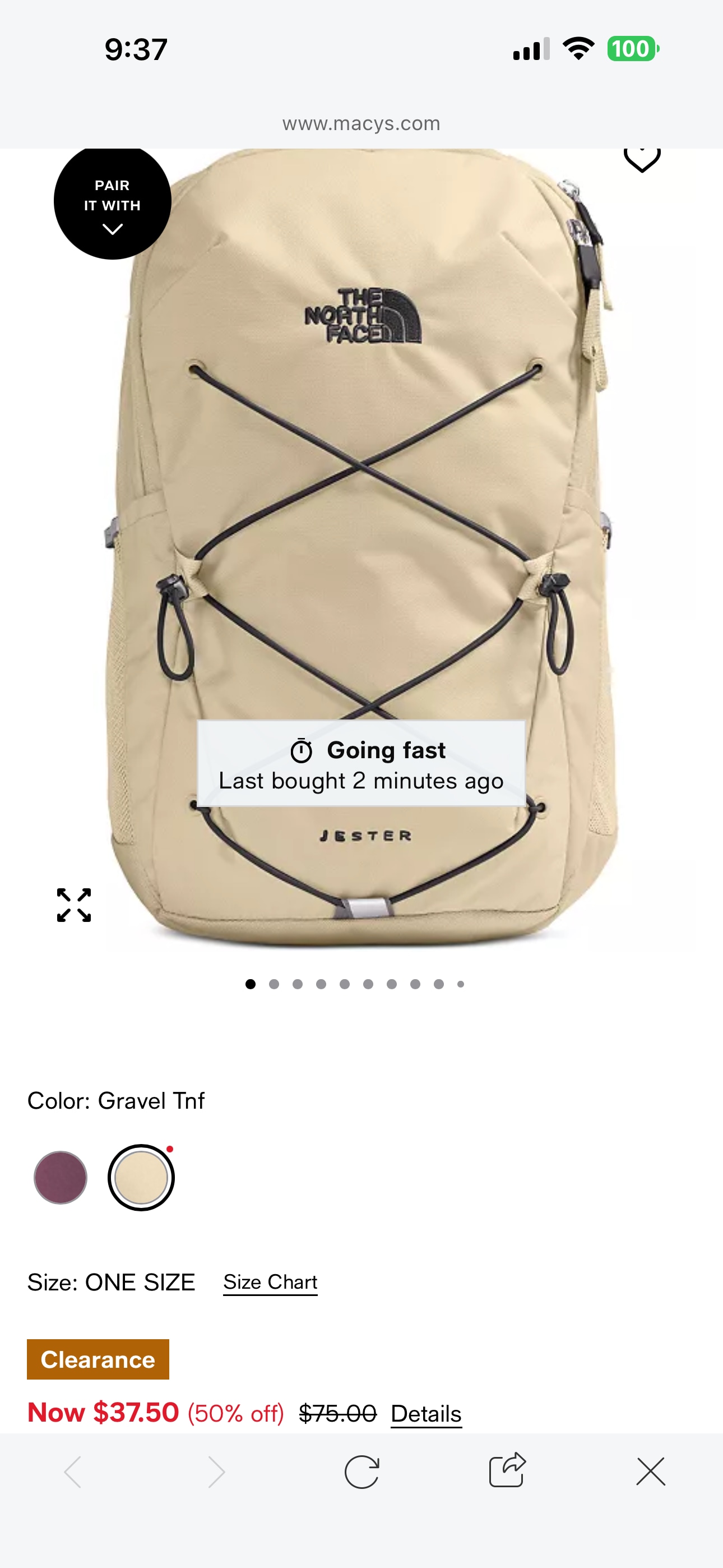Close the in-app browser
Screen dimensions: 723x1568
[x=650, y=1472]
